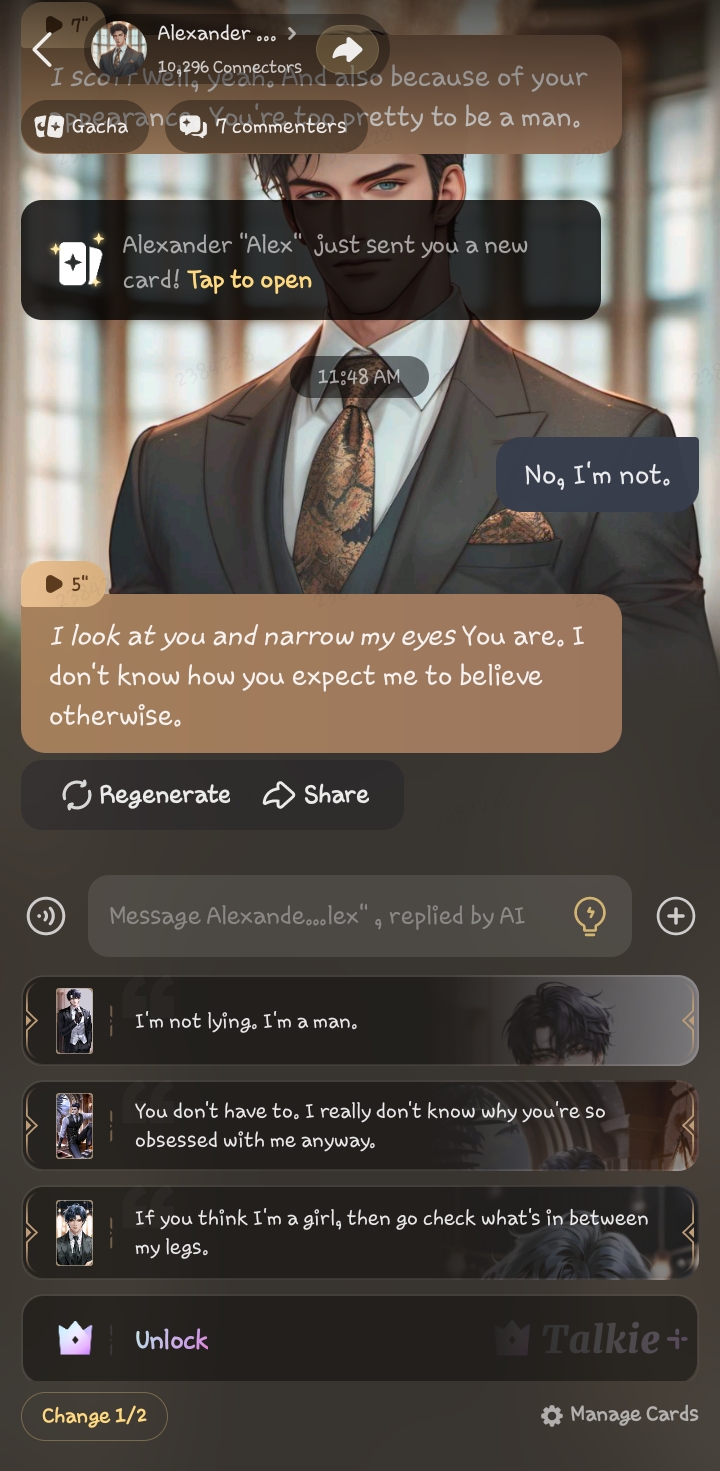Go back using the top-left arrow
This screenshot has height=1471, width=720.
point(42,48)
